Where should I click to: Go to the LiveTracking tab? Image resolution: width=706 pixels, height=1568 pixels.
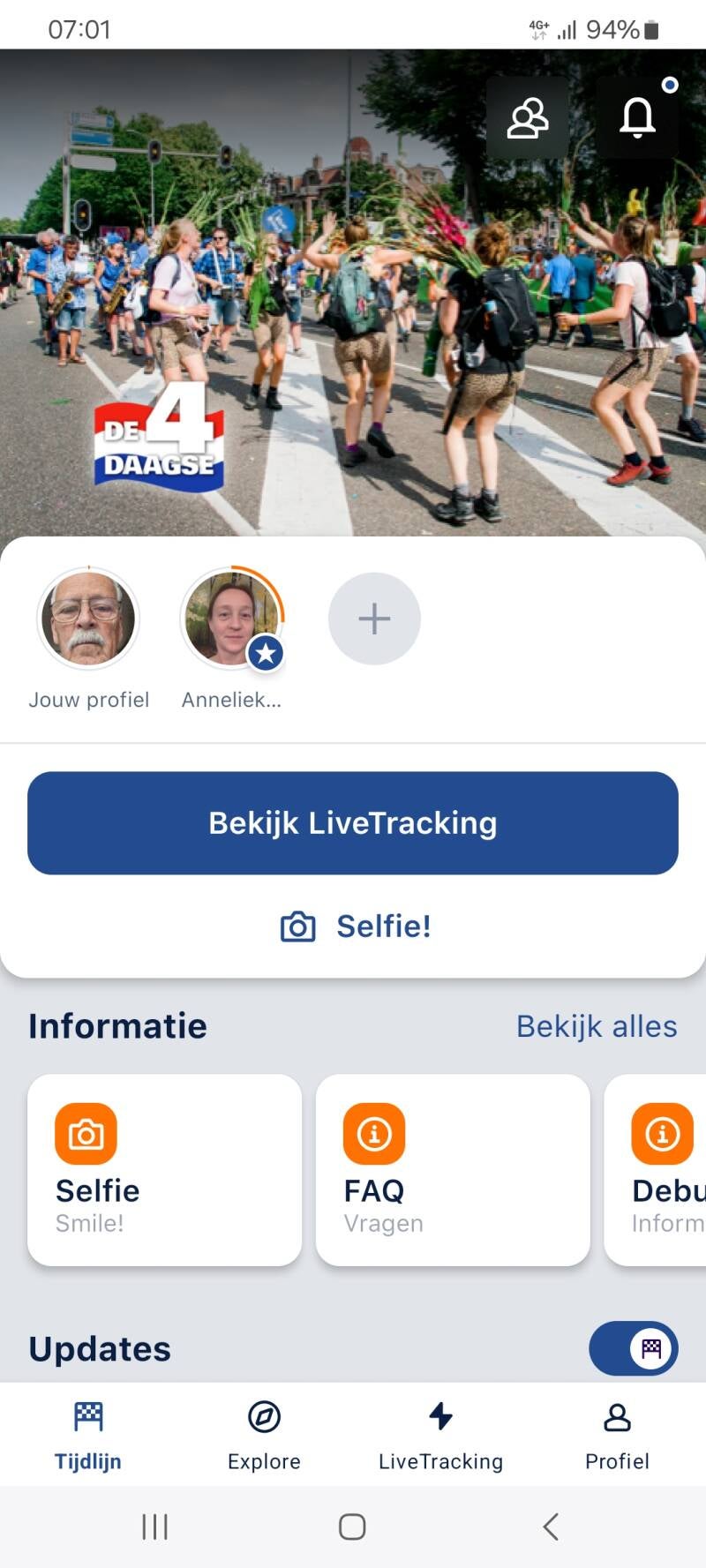coord(440,1434)
